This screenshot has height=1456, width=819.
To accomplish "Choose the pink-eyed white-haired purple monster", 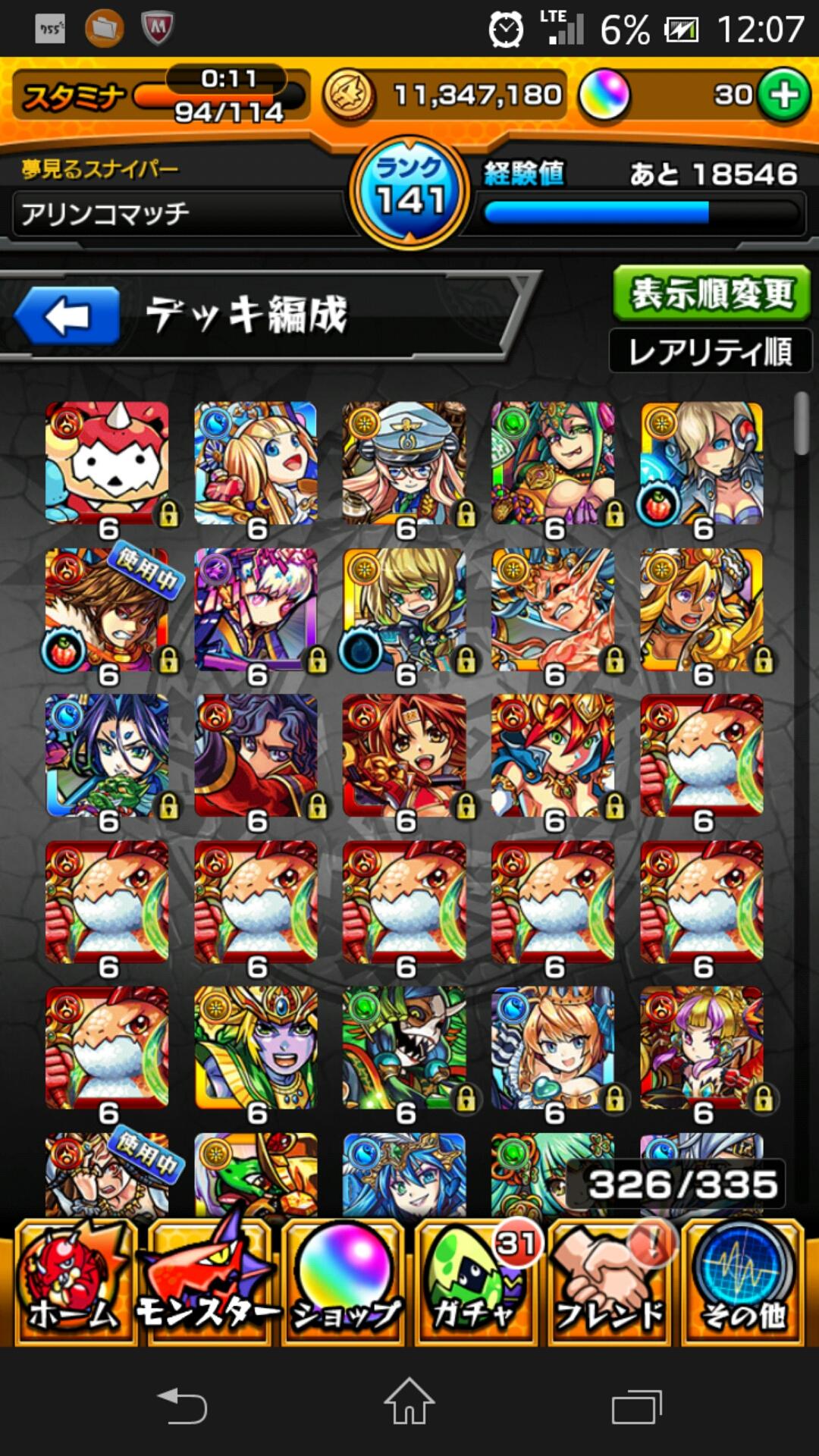I will coord(256,610).
